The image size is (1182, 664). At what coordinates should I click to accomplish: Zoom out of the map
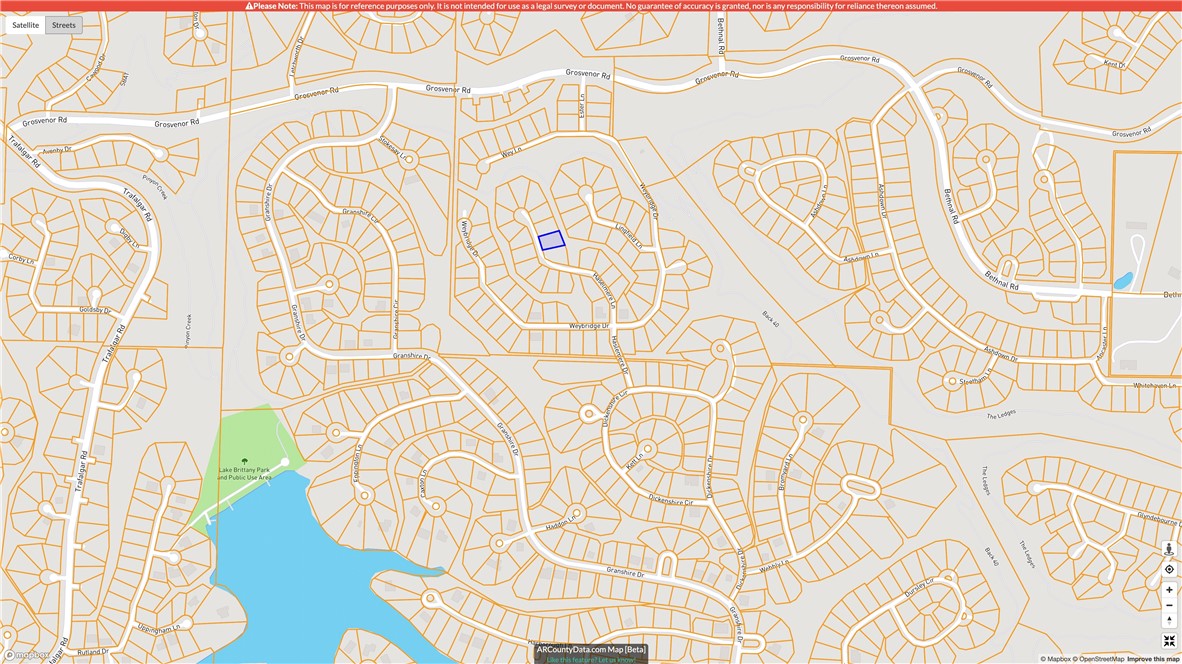[x=1169, y=605]
